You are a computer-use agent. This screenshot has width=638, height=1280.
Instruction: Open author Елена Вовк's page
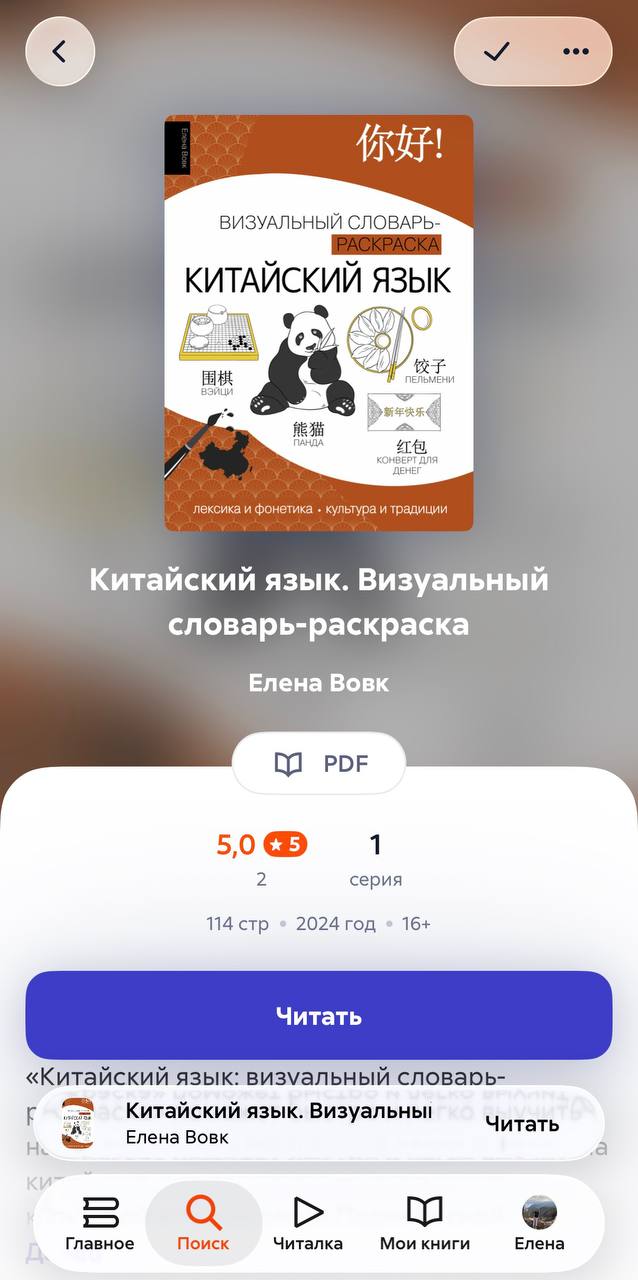pyautogui.click(x=319, y=683)
